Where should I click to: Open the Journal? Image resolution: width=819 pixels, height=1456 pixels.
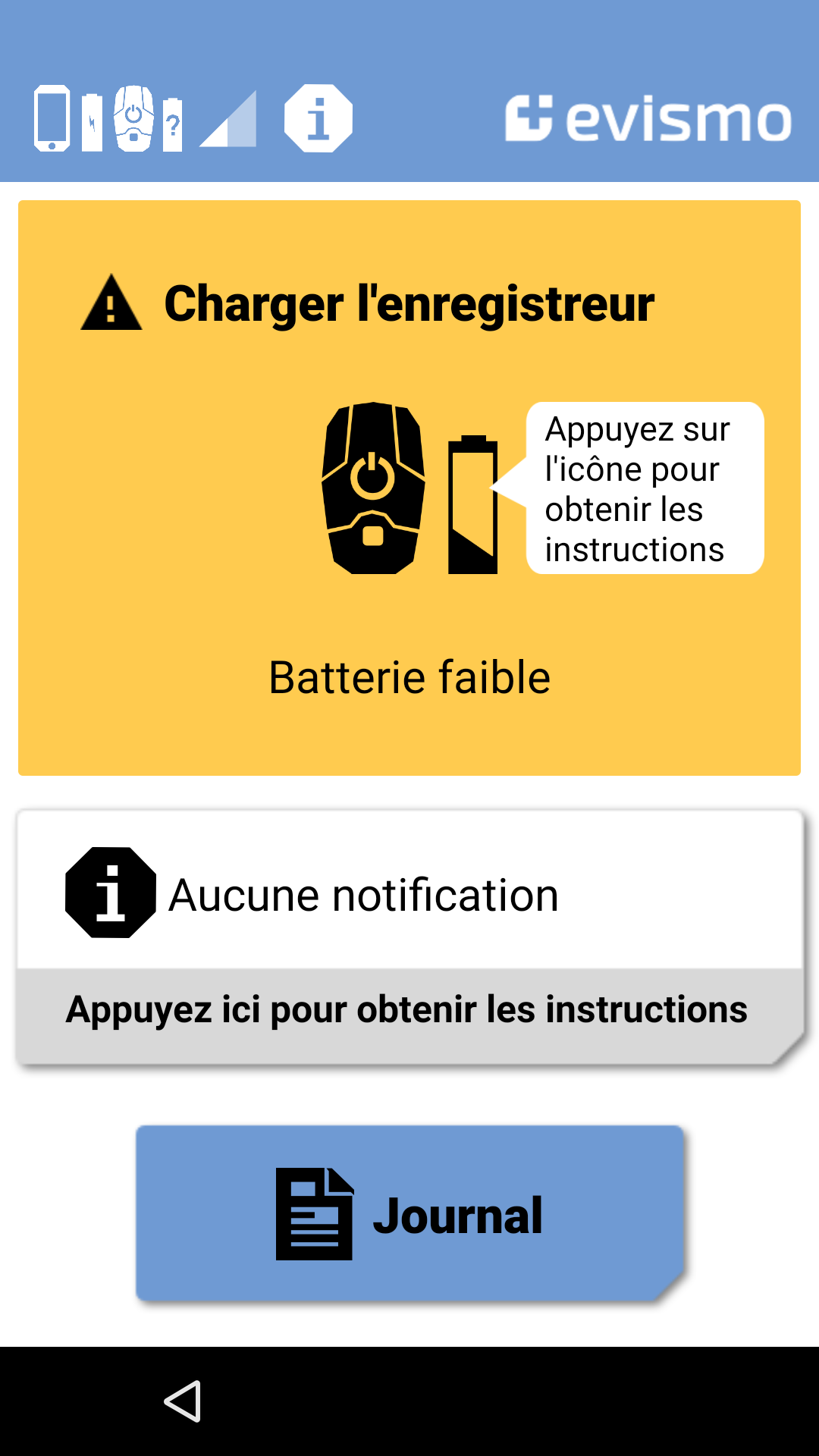(409, 1213)
